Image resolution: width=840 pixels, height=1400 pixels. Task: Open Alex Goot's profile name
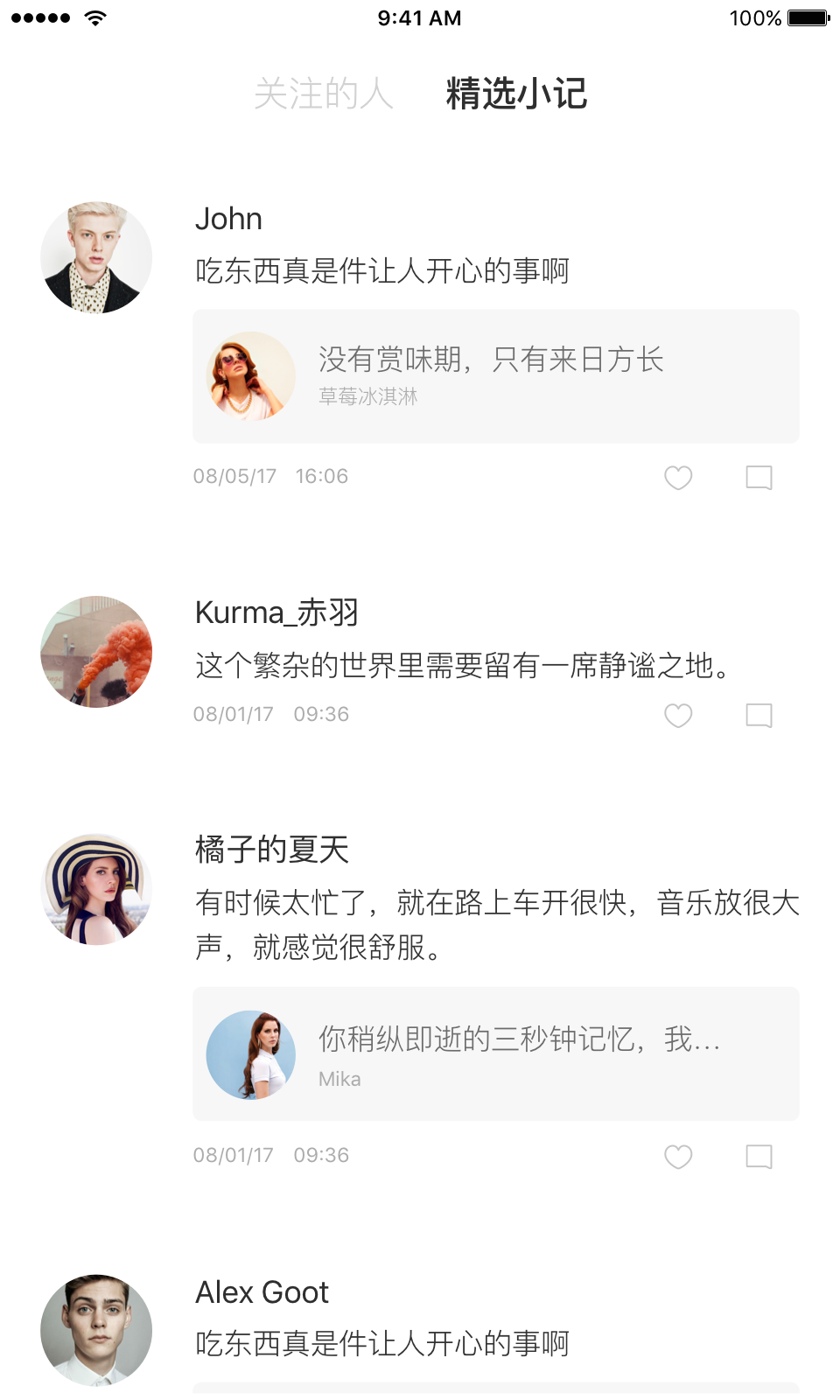[261, 1291]
